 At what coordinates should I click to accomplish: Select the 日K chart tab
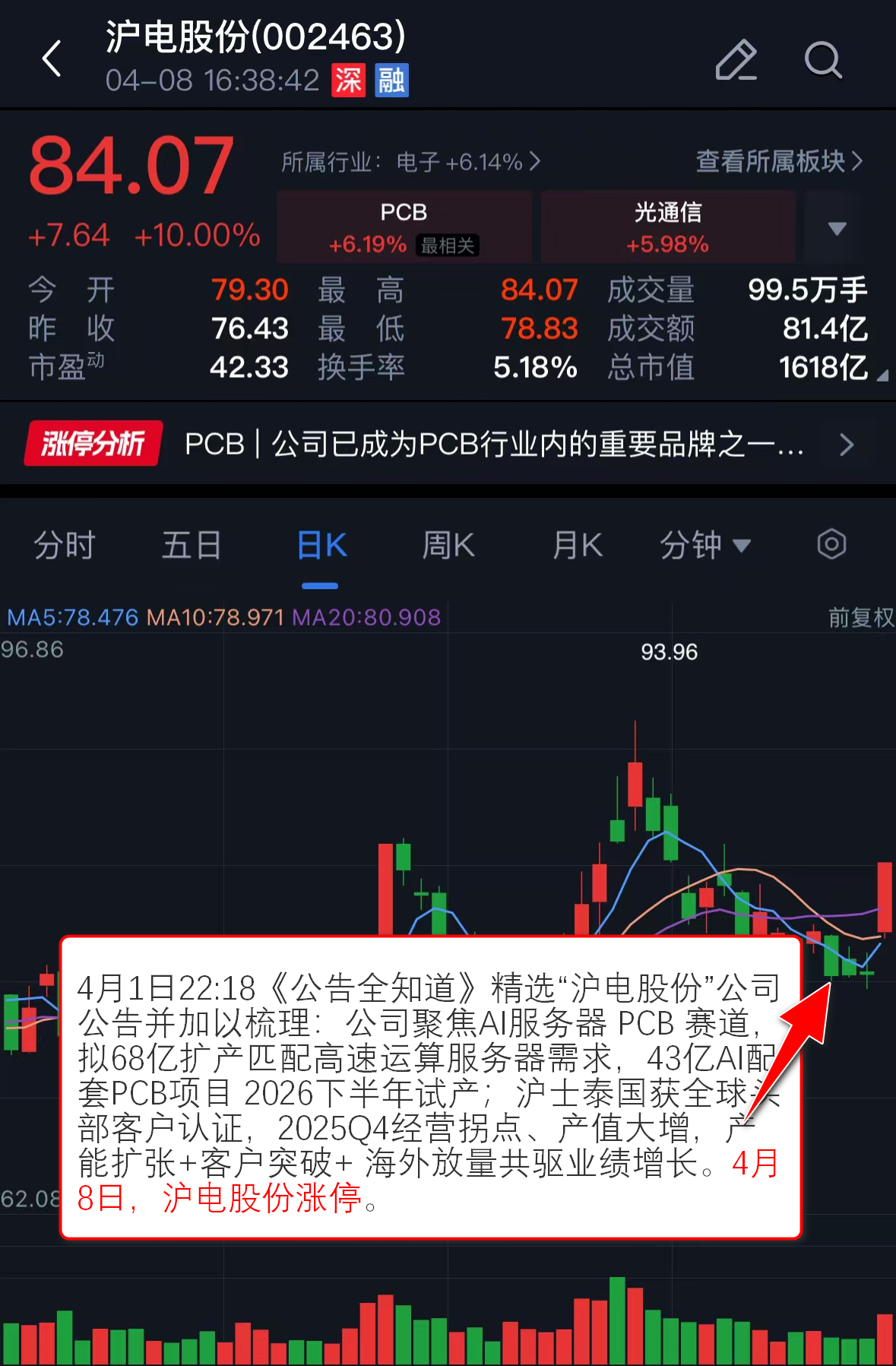coord(321,545)
